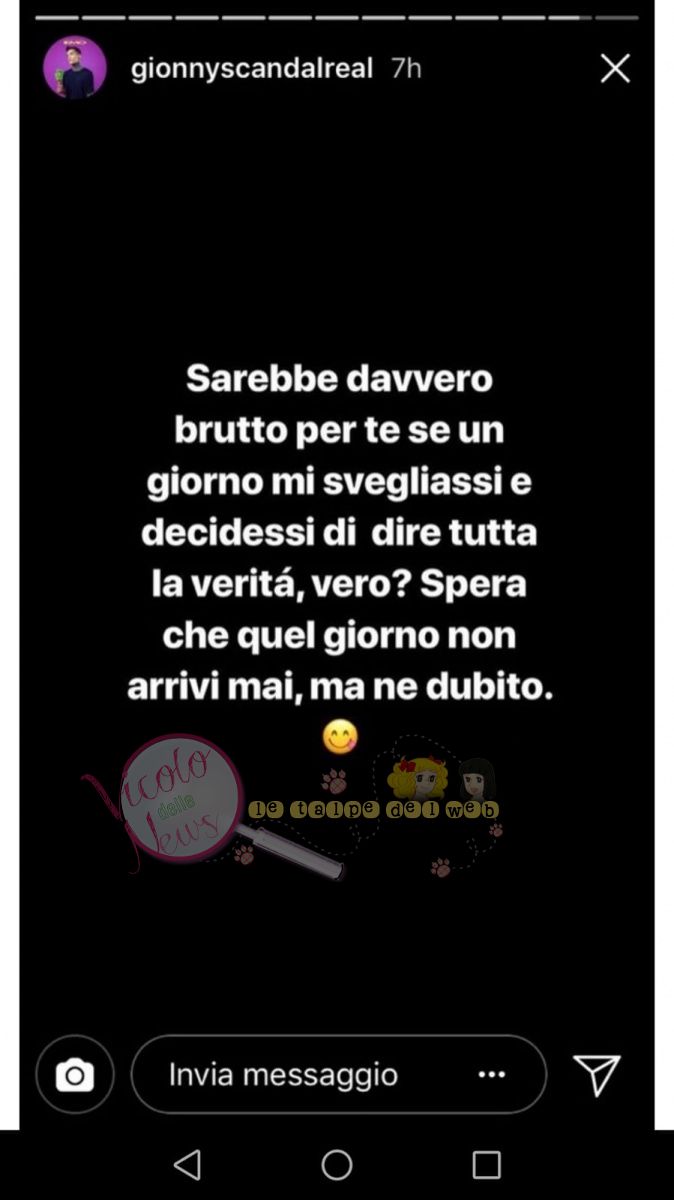Close the story with the X
The image size is (674, 1200).
click(614, 68)
